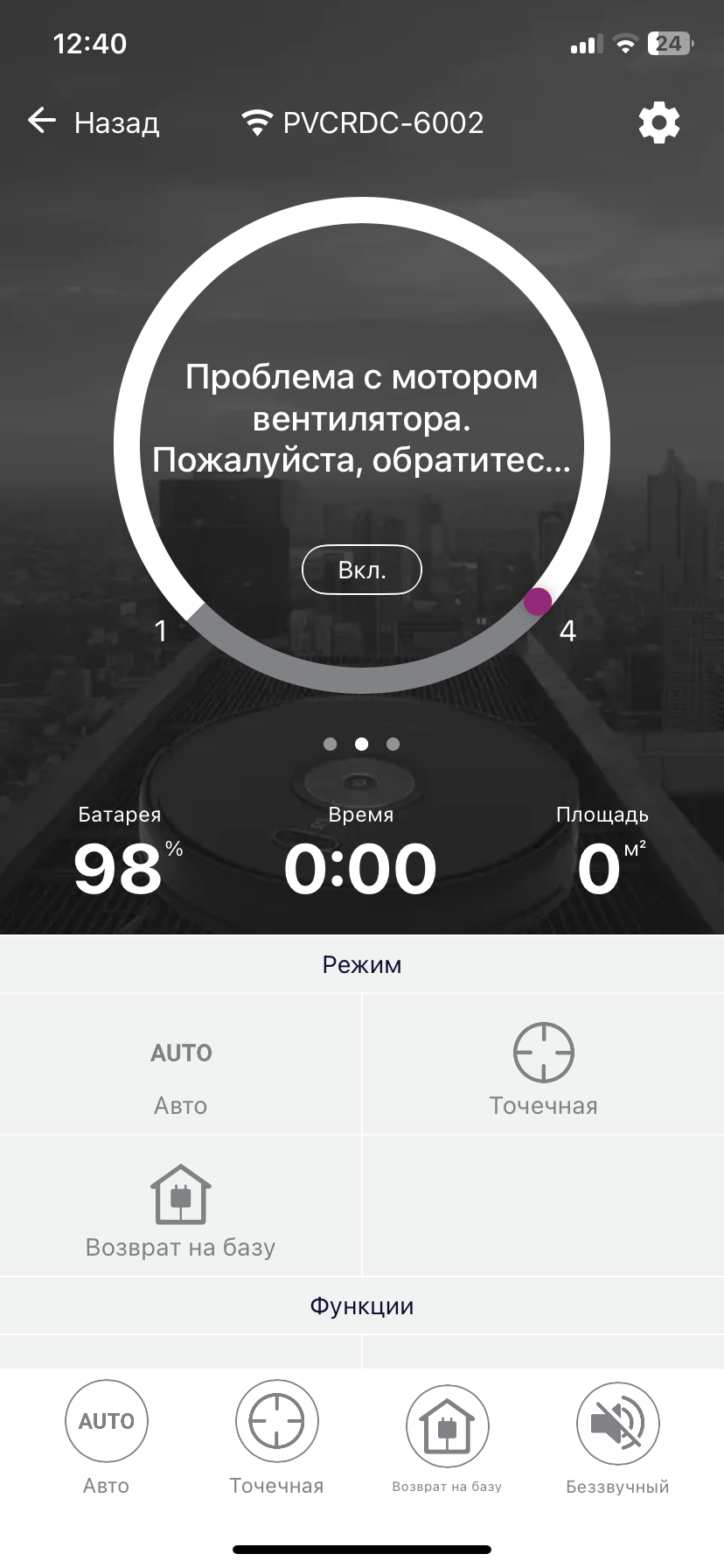The width and height of the screenshot is (724, 1568).
Task: Select the Точечная tile under Режим
Action: click(x=543, y=1065)
